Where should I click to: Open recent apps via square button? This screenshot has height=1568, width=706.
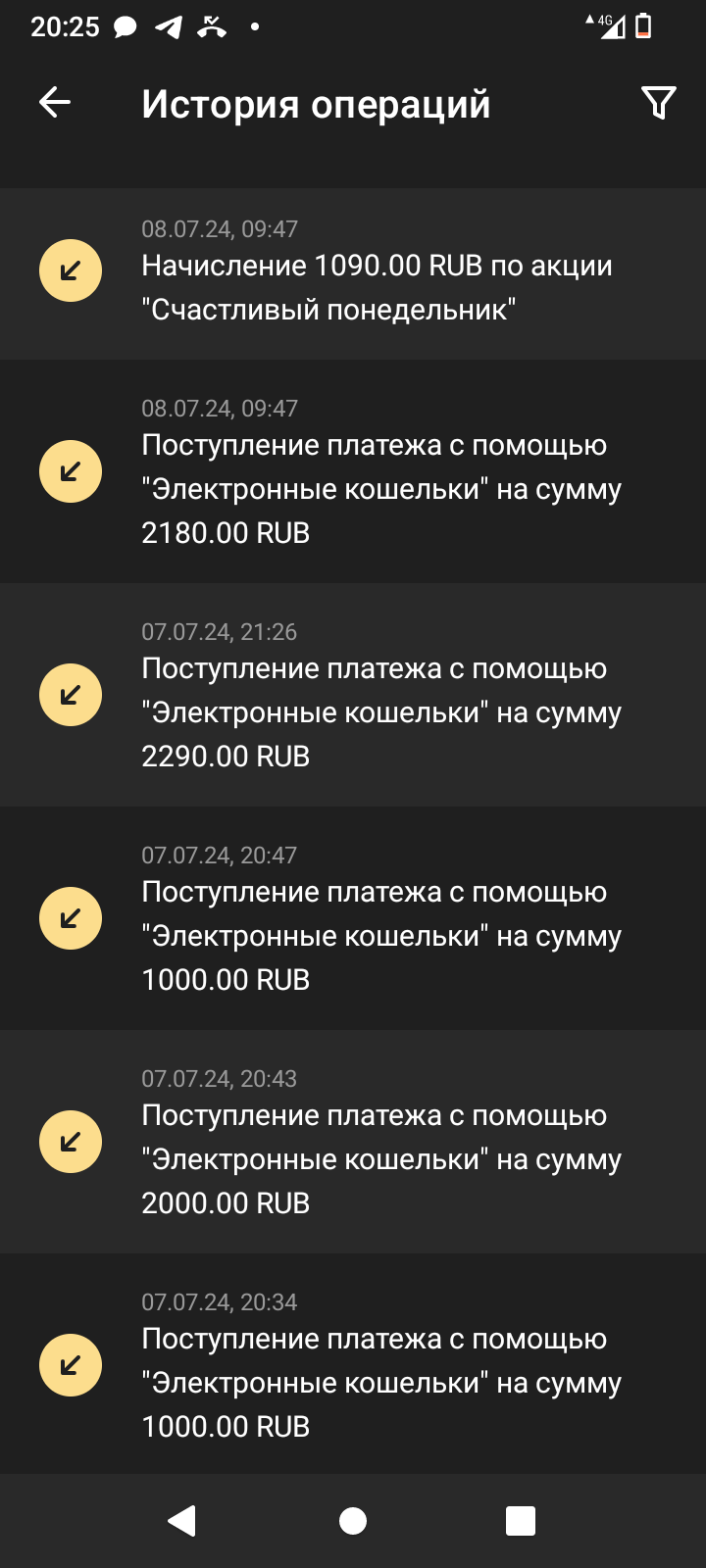(x=520, y=1520)
